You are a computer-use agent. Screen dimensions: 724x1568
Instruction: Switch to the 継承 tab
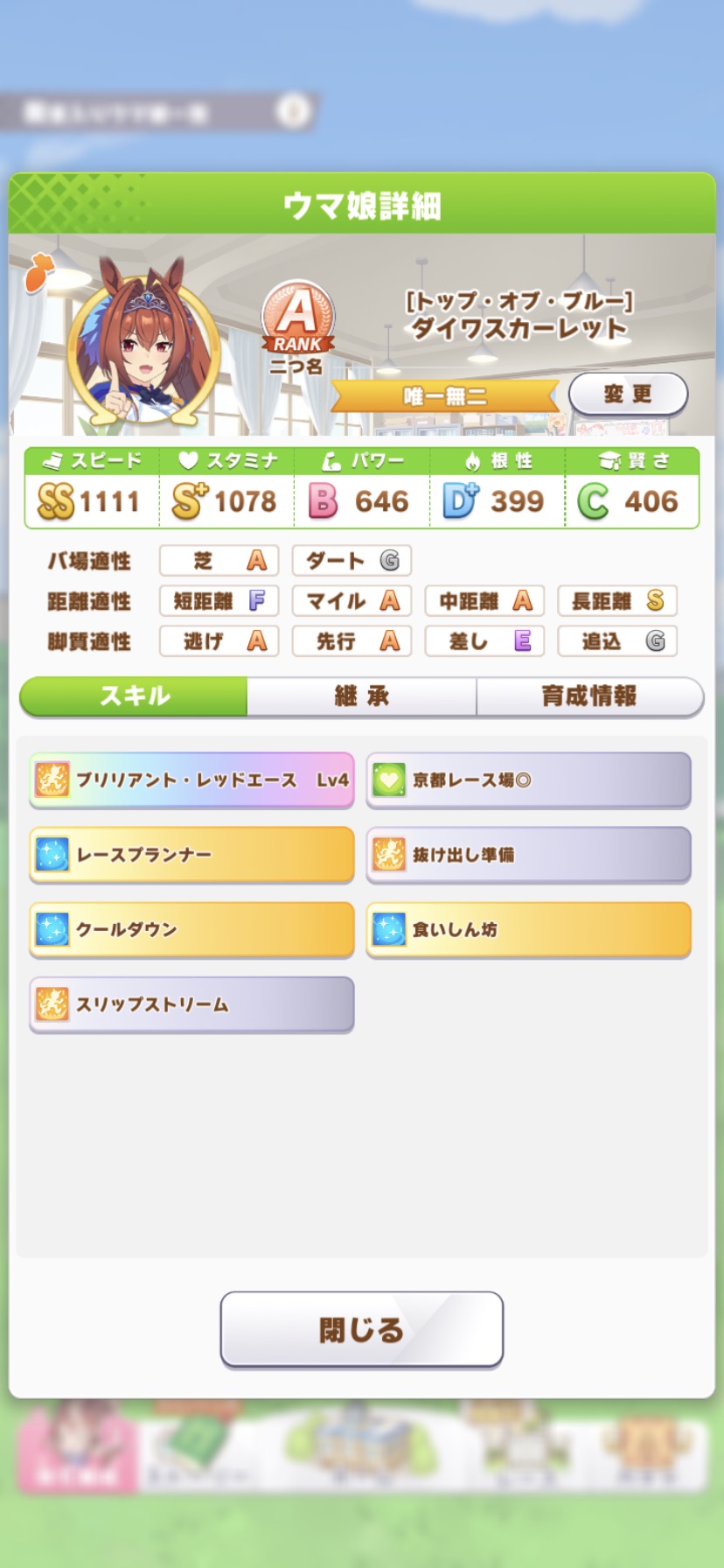[x=361, y=696]
